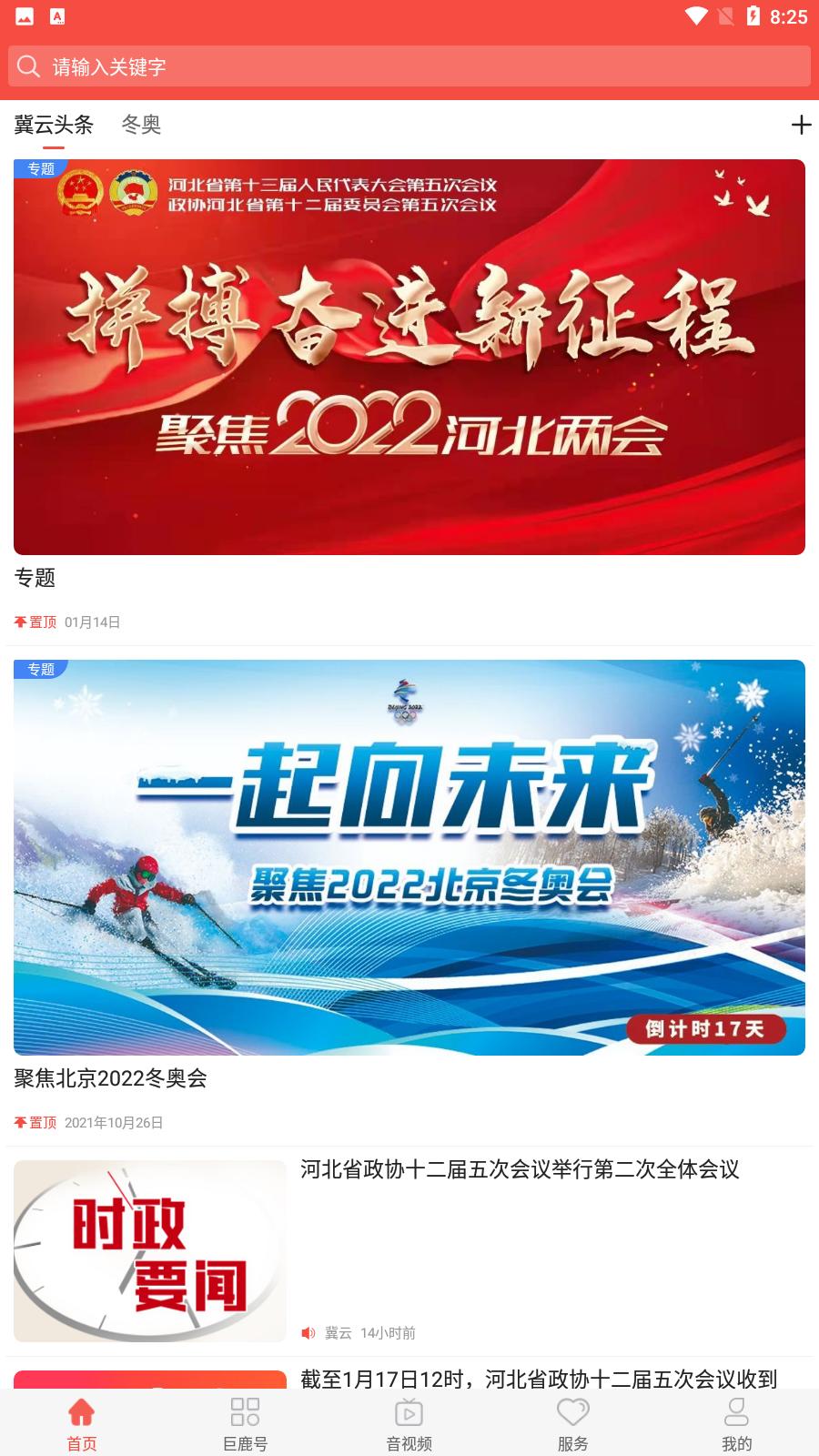Switch to the 巨鹿号 tab
819x1456 pixels.
pos(246,1423)
